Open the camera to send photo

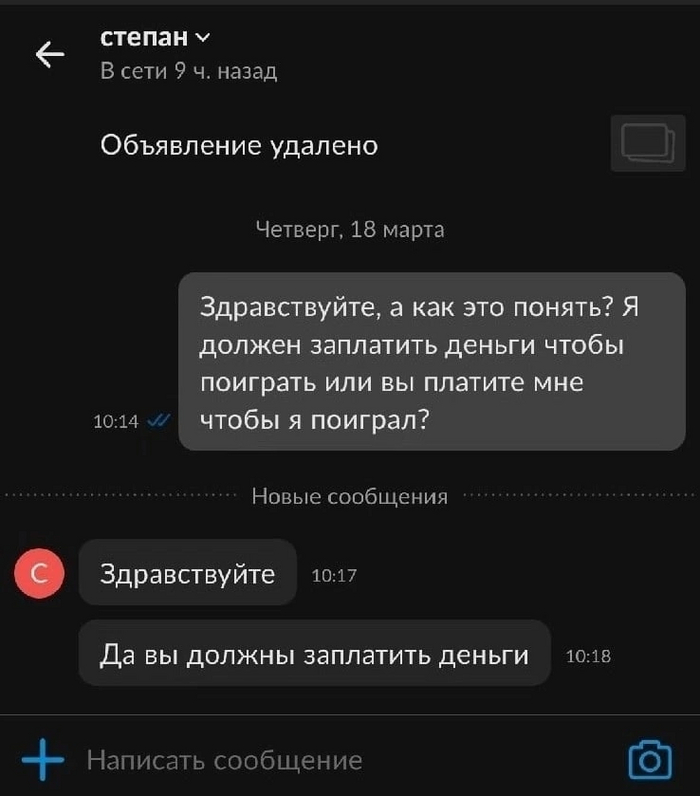(650, 761)
